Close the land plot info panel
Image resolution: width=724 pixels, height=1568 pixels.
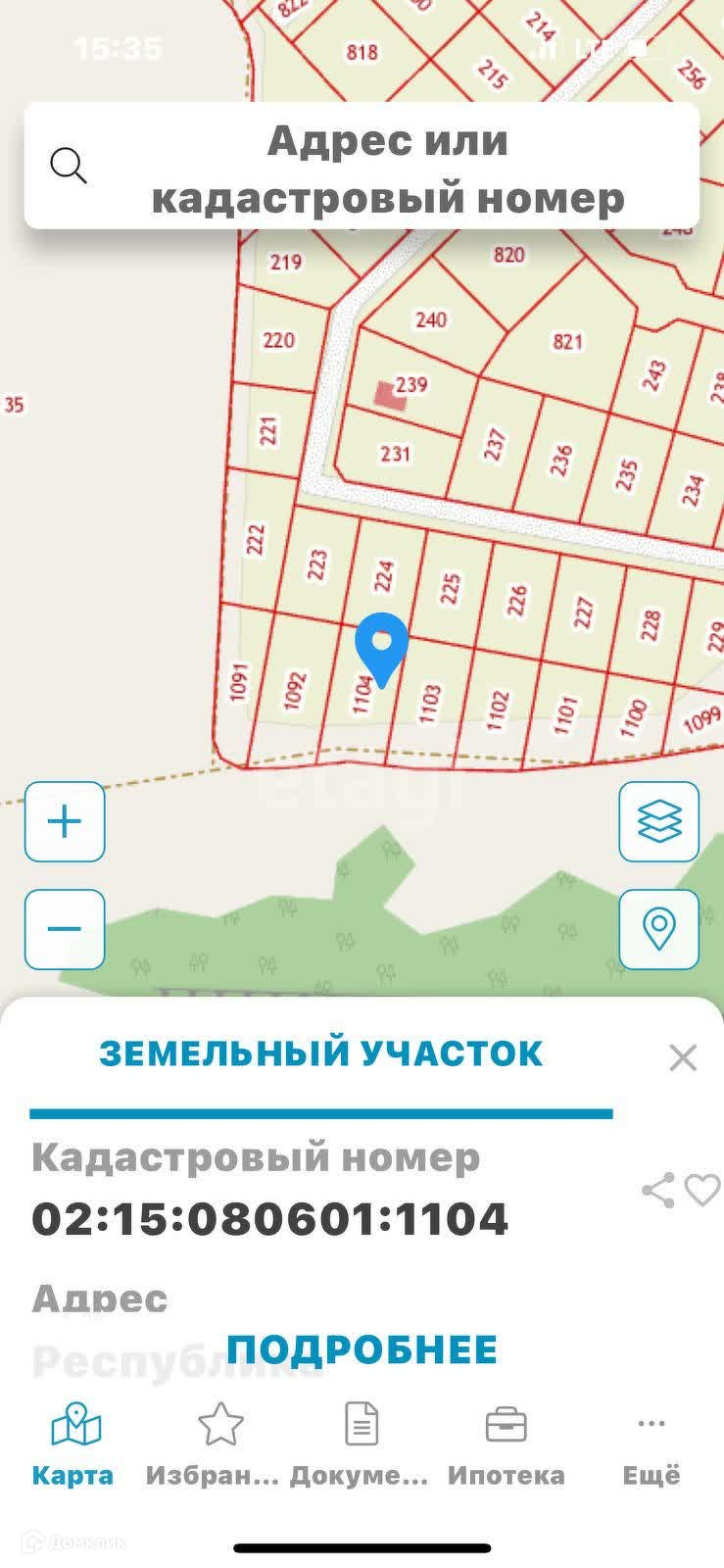pyautogui.click(x=682, y=1057)
